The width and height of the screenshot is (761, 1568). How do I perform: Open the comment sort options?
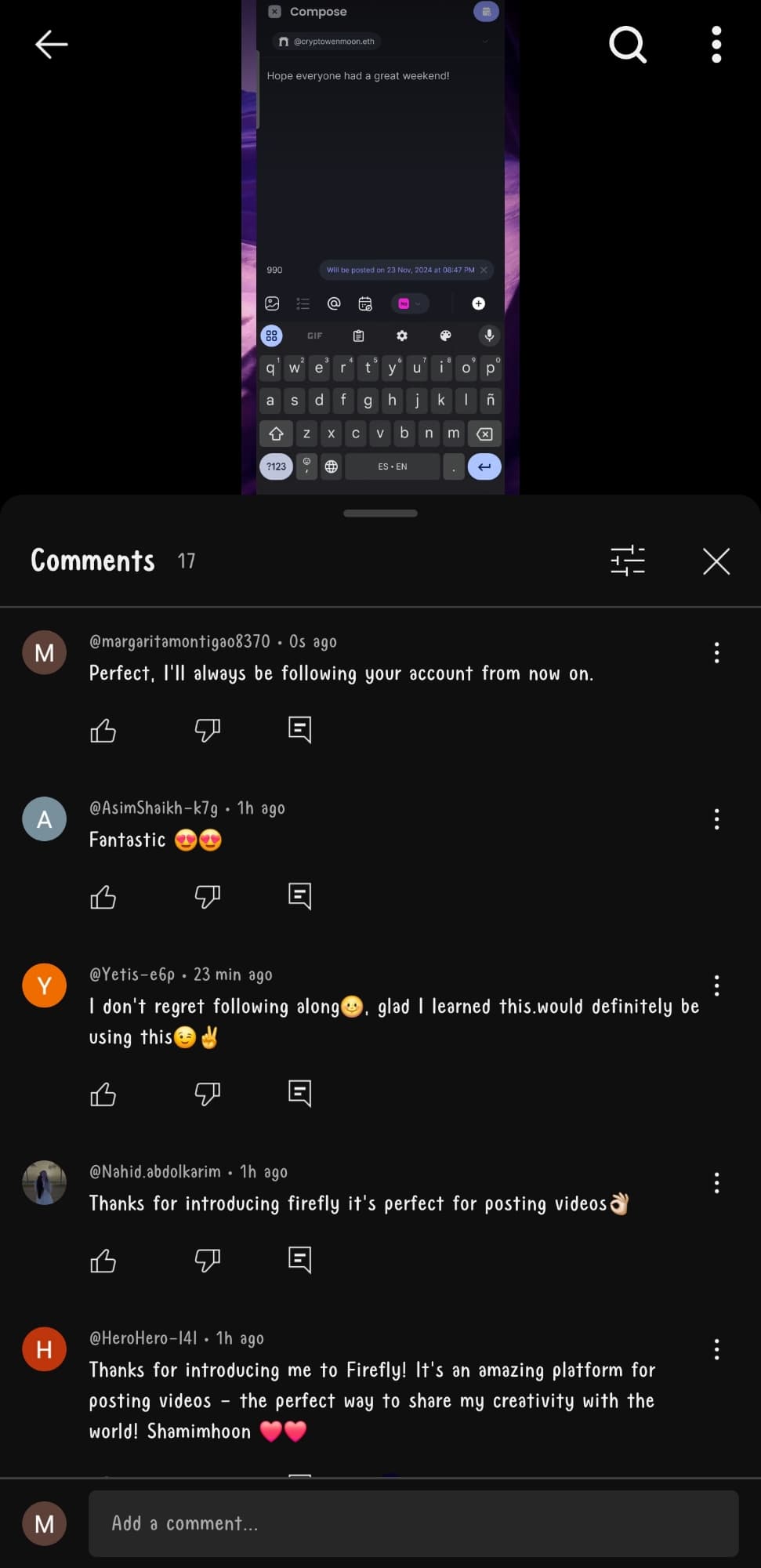click(628, 561)
